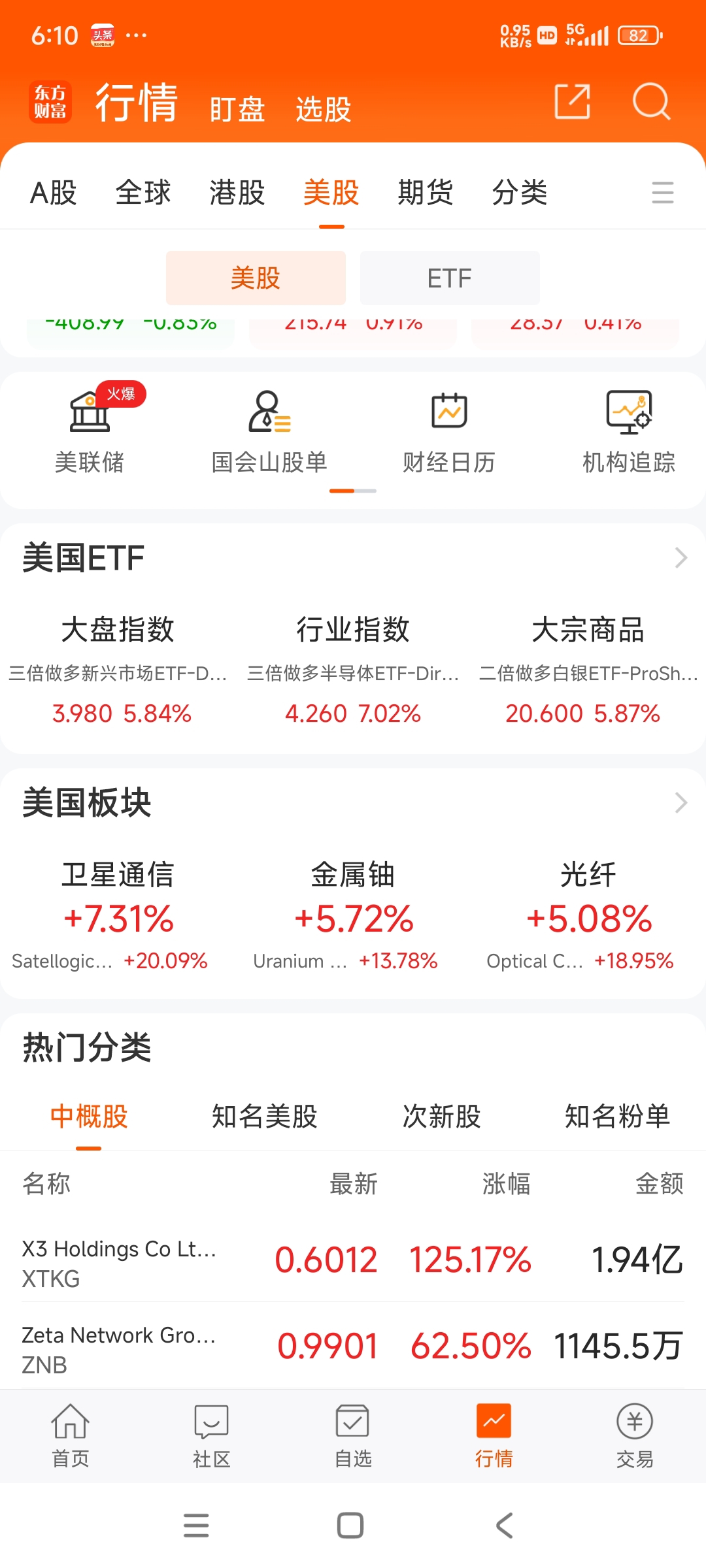
Task: Open the X3 Holdings XTKG stock row
Action: tap(353, 1260)
